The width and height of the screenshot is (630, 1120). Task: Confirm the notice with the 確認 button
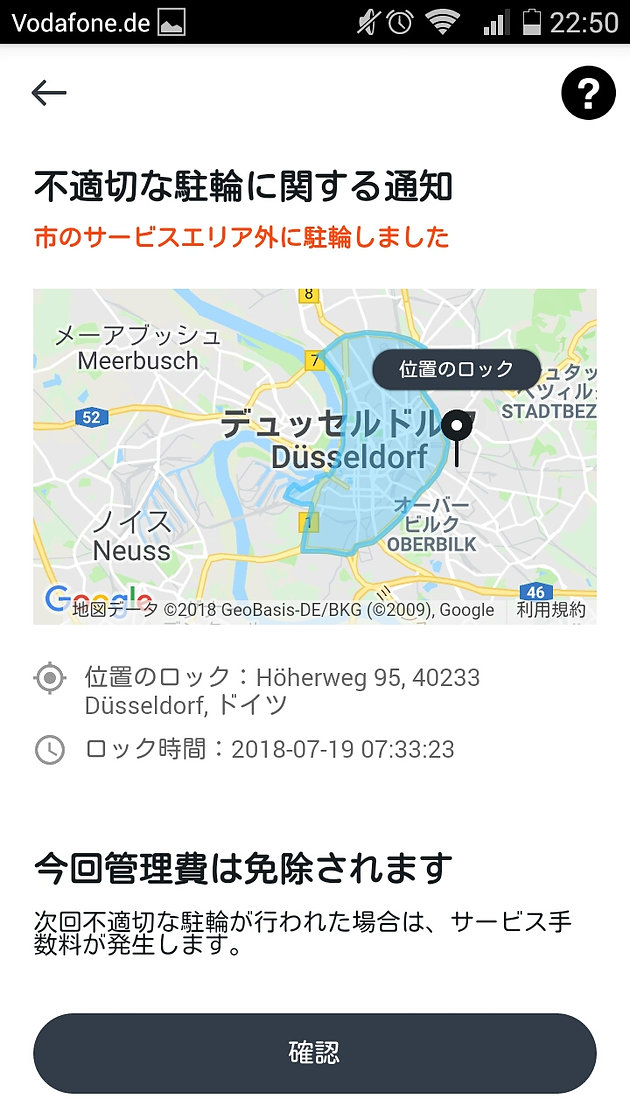(315, 1053)
